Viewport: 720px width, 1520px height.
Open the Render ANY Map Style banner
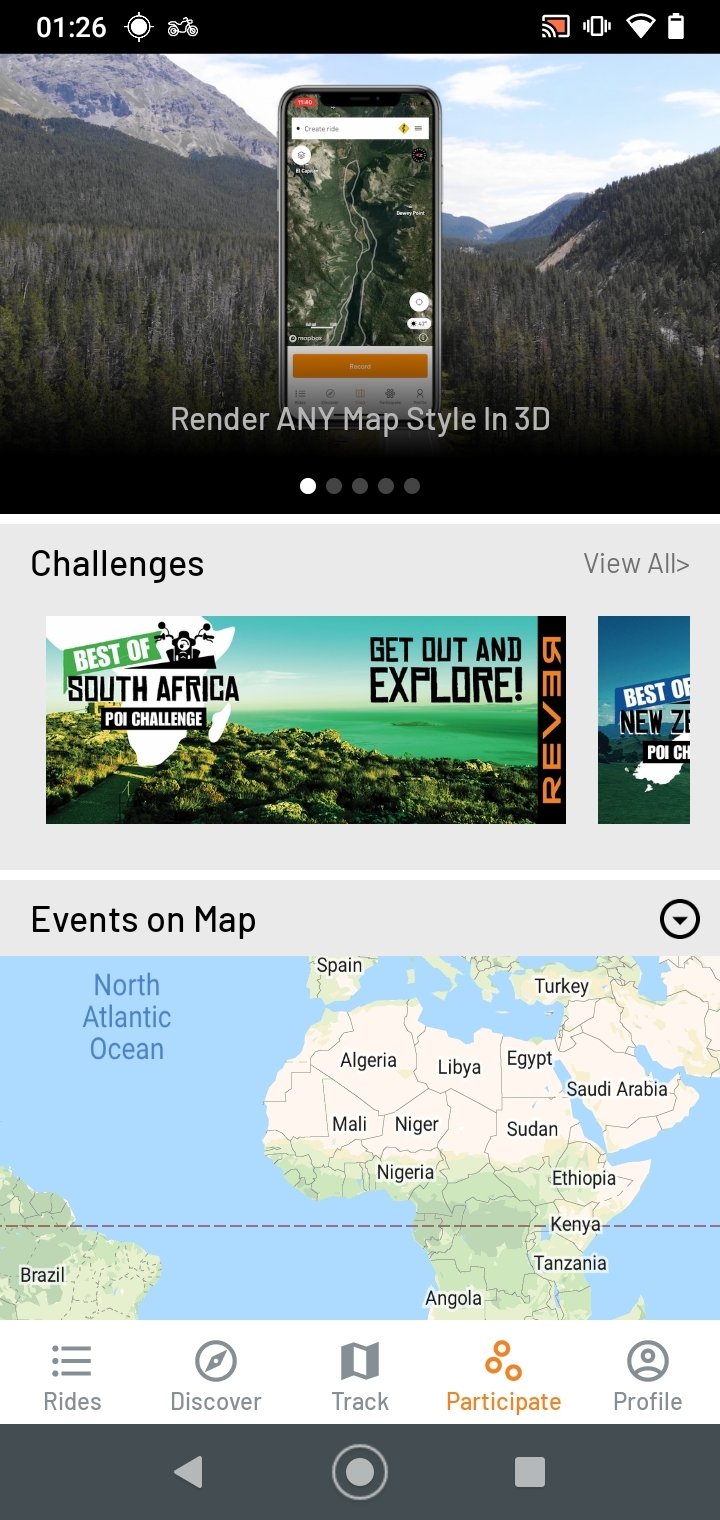[x=360, y=284]
